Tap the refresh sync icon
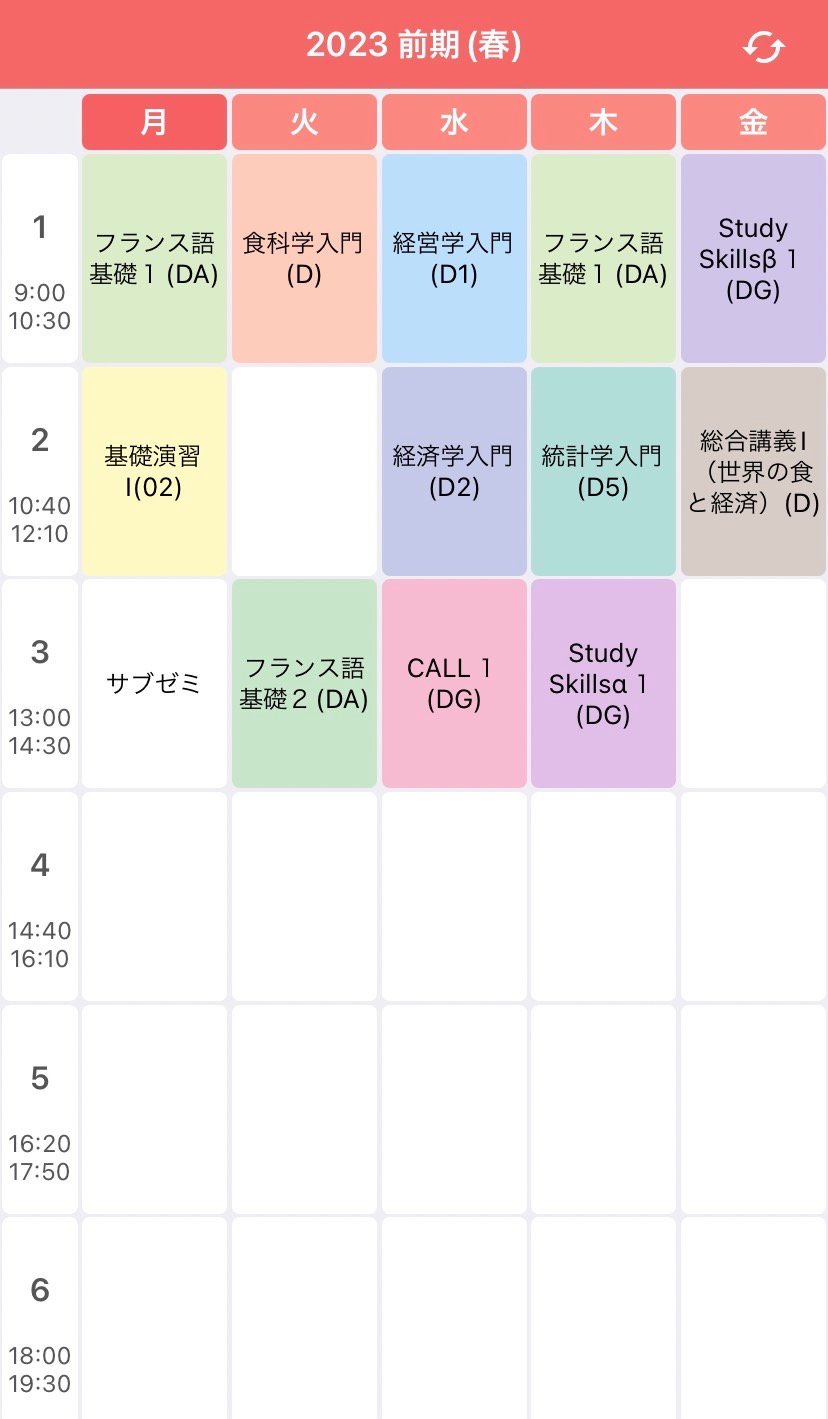 (x=764, y=47)
